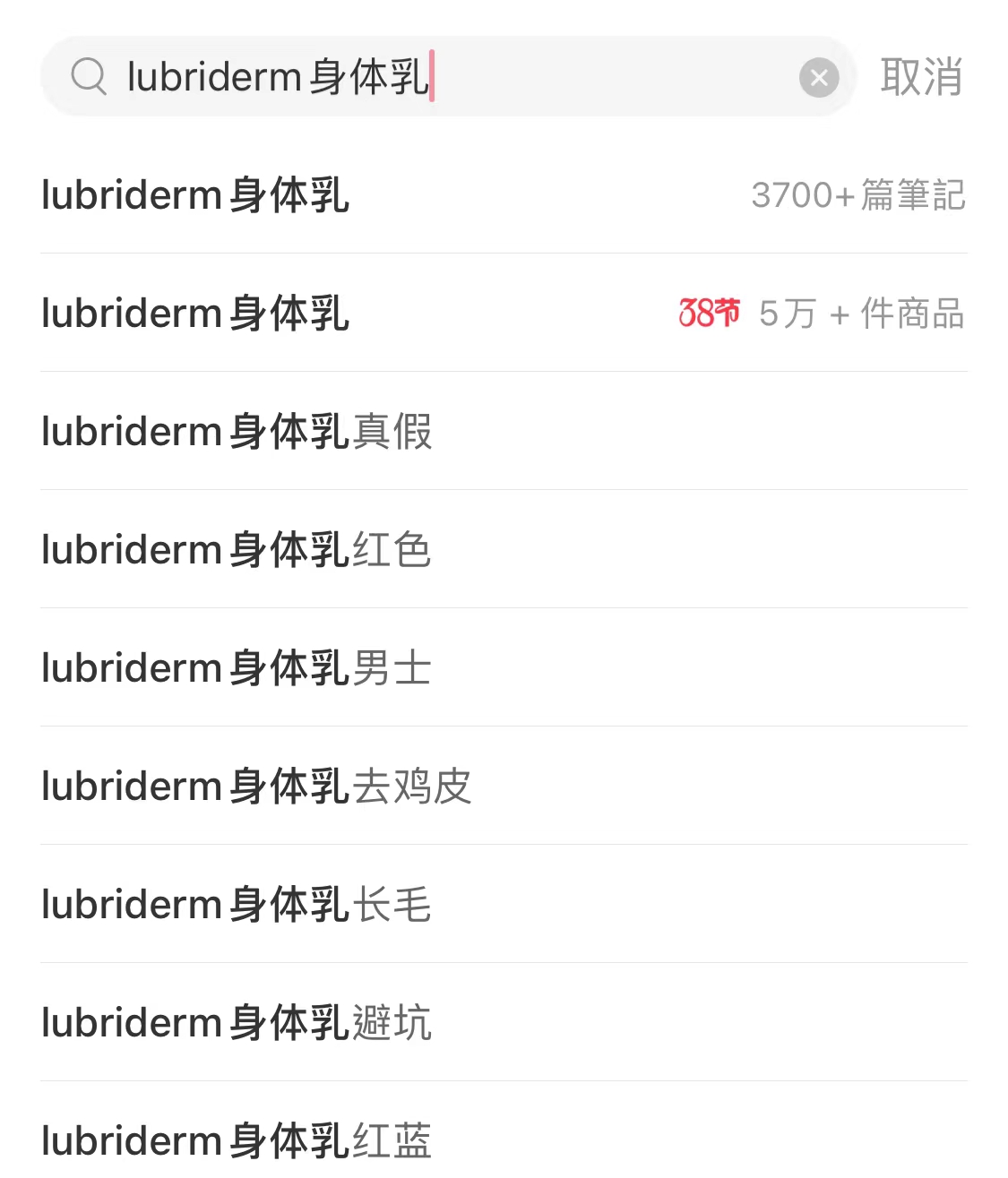The width and height of the screenshot is (1008, 1178).
Task: Open the suggestion with 5万+件商品
Action: click(502, 314)
